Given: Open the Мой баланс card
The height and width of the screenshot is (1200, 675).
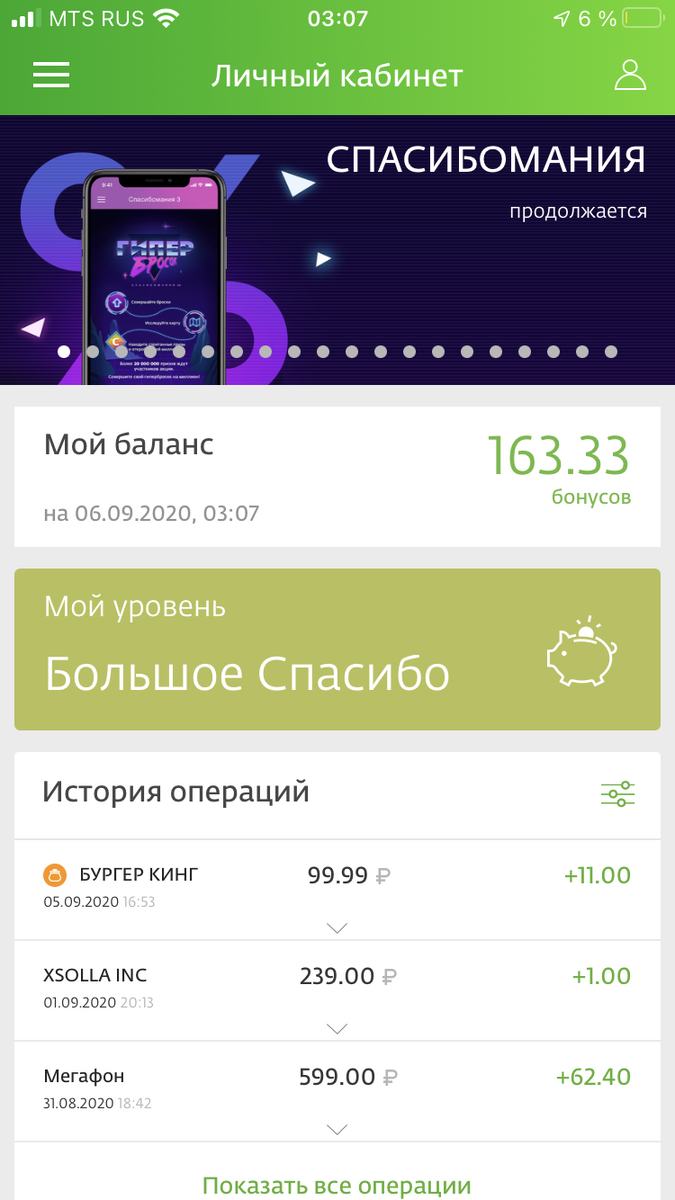Looking at the screenshot, I should click(x=337, y=476).
